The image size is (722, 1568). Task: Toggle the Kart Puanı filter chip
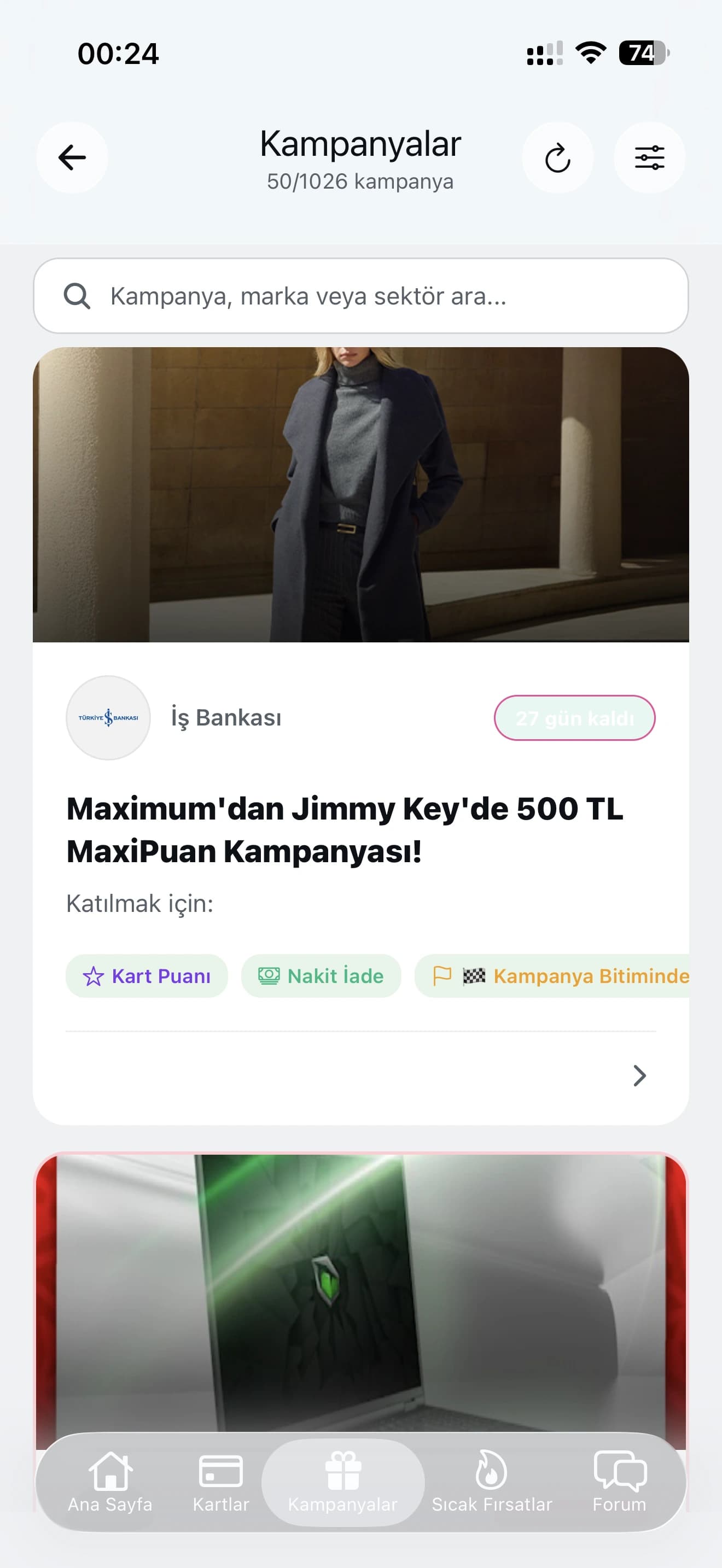(x=146, y=976)
